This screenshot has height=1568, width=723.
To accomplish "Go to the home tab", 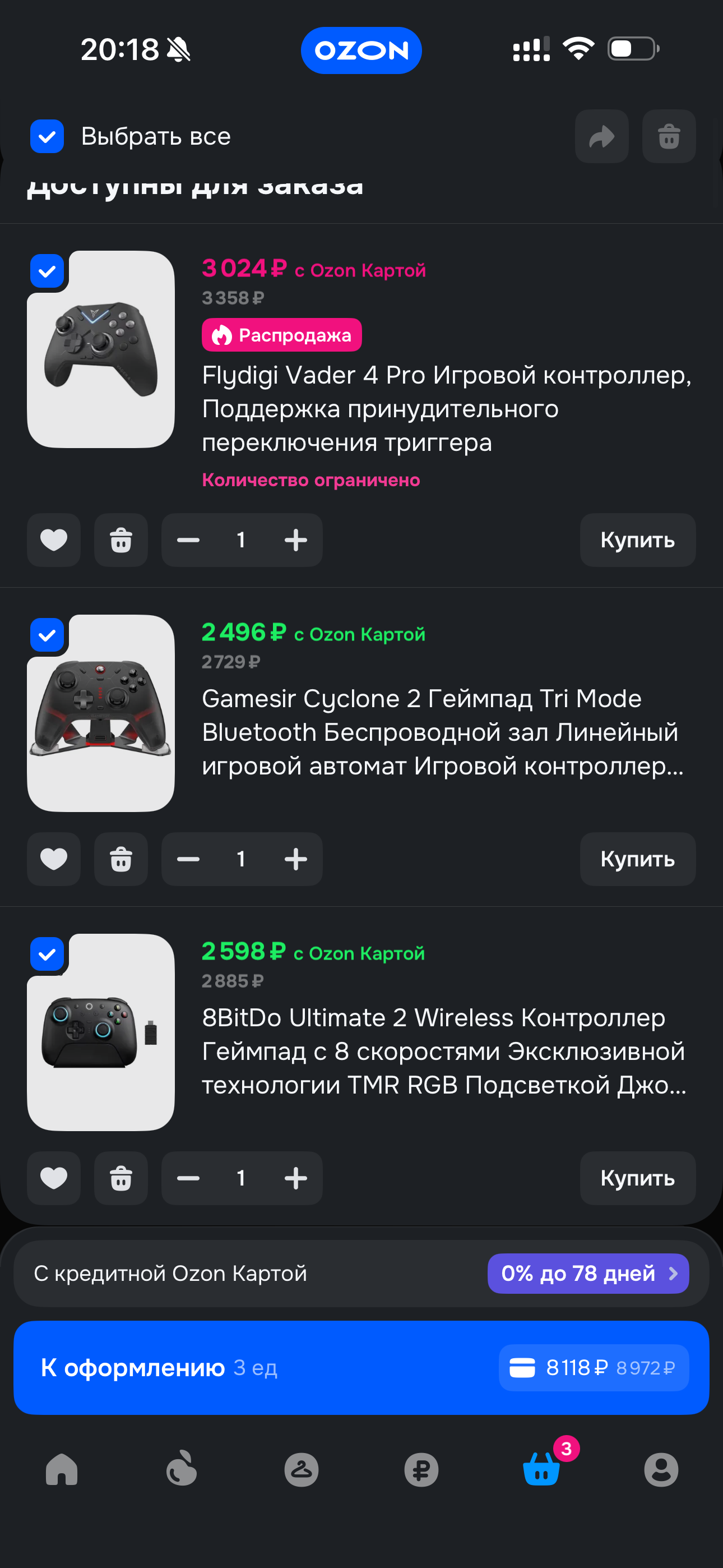I will click(x=62, y=1470).
